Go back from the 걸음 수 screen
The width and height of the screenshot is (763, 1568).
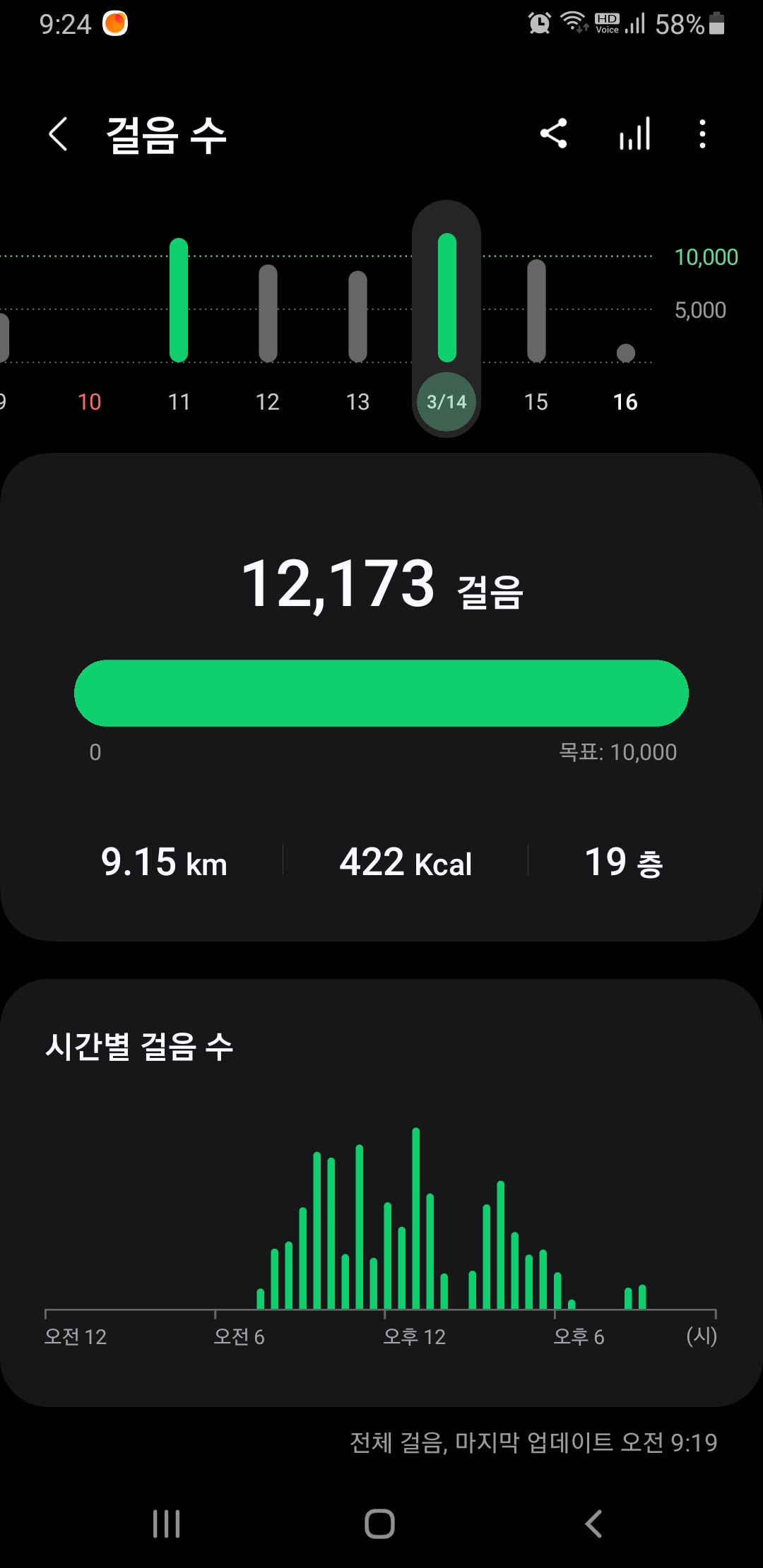tap(59, 134)
